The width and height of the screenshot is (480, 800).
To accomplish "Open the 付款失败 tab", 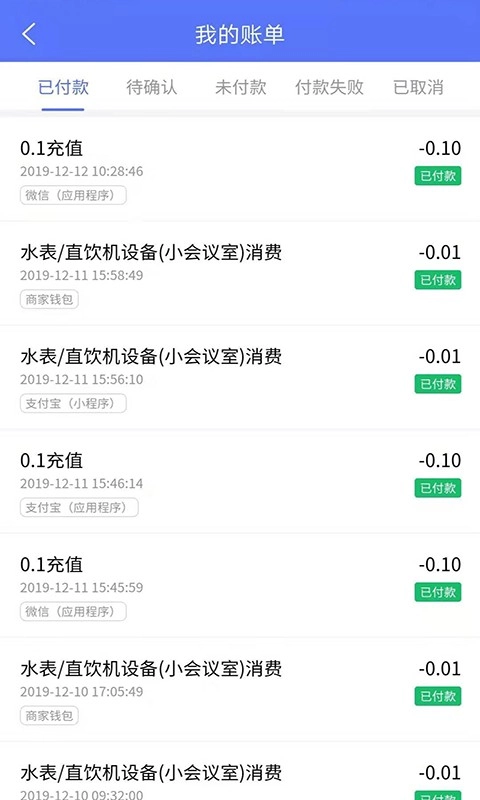I will click(329, 87).
